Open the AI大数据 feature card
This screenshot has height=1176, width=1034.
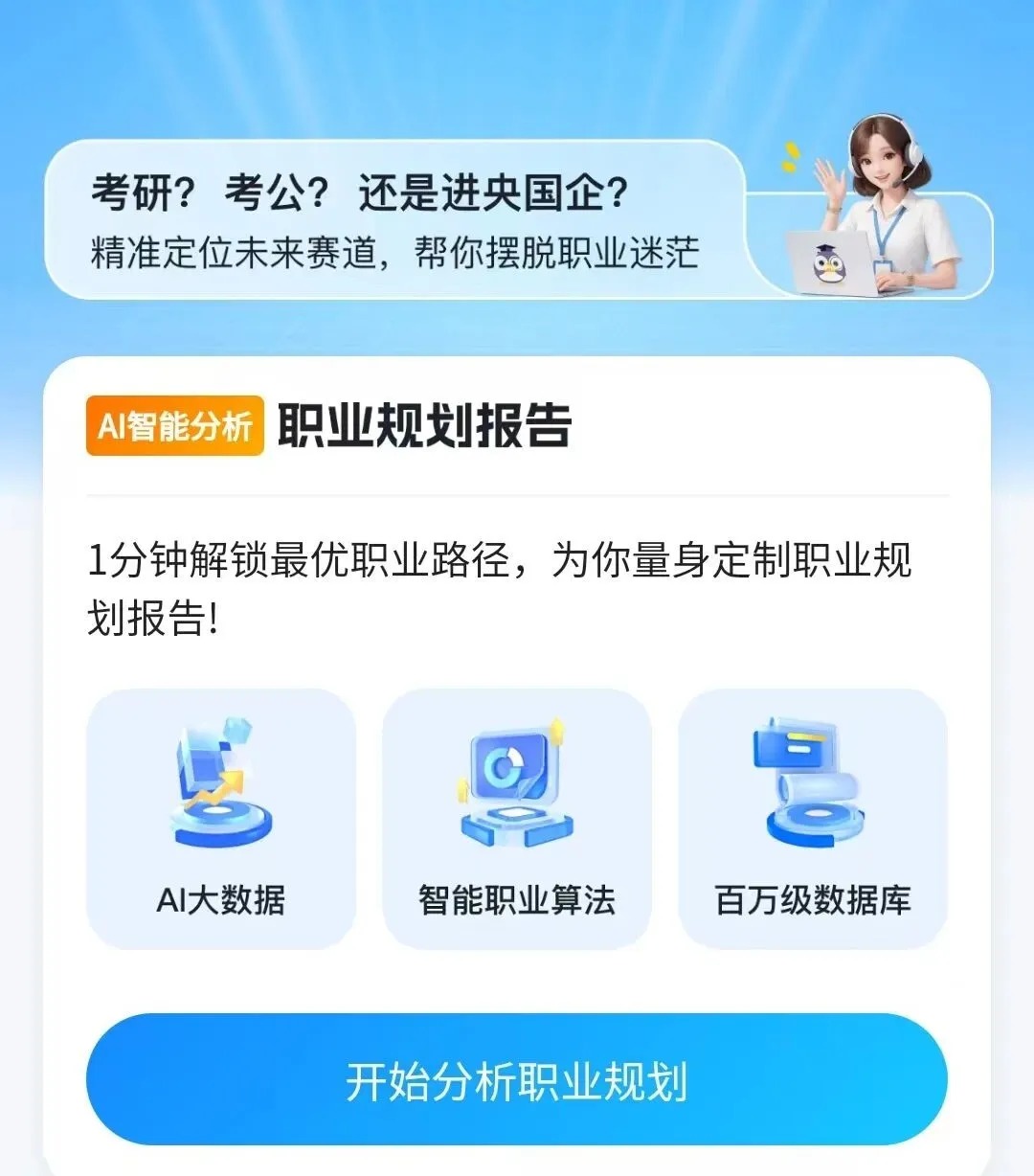pyautogui.click(x=218, y=819)
